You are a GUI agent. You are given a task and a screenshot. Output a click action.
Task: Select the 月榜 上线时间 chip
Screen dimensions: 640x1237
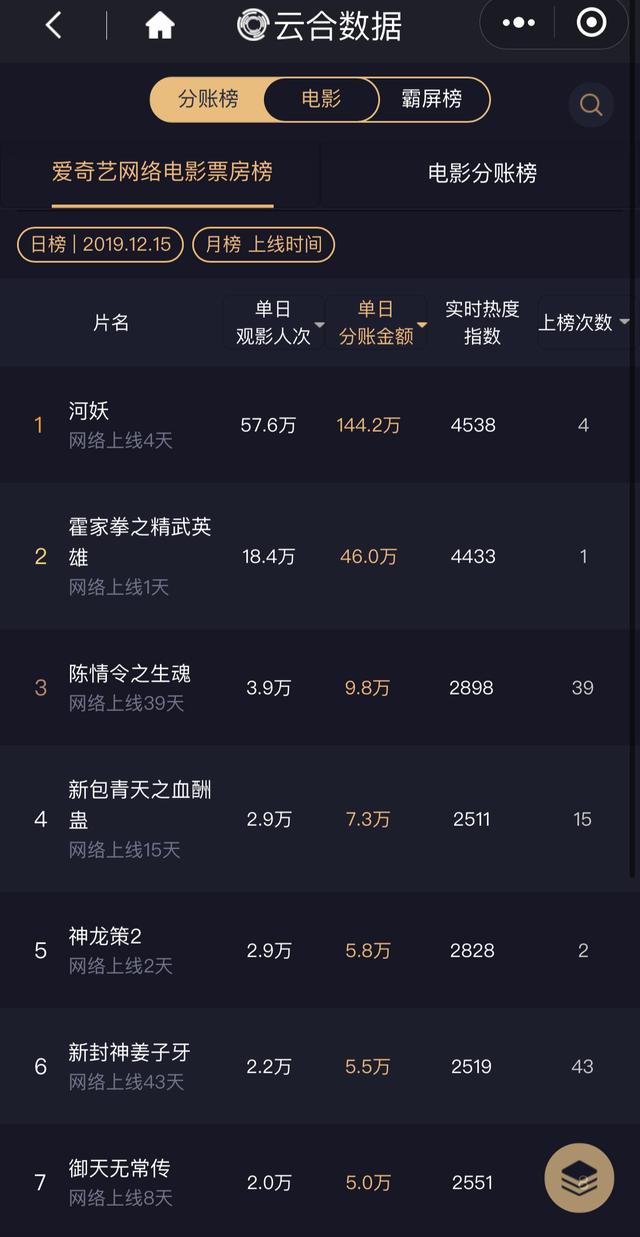point(263,244)
